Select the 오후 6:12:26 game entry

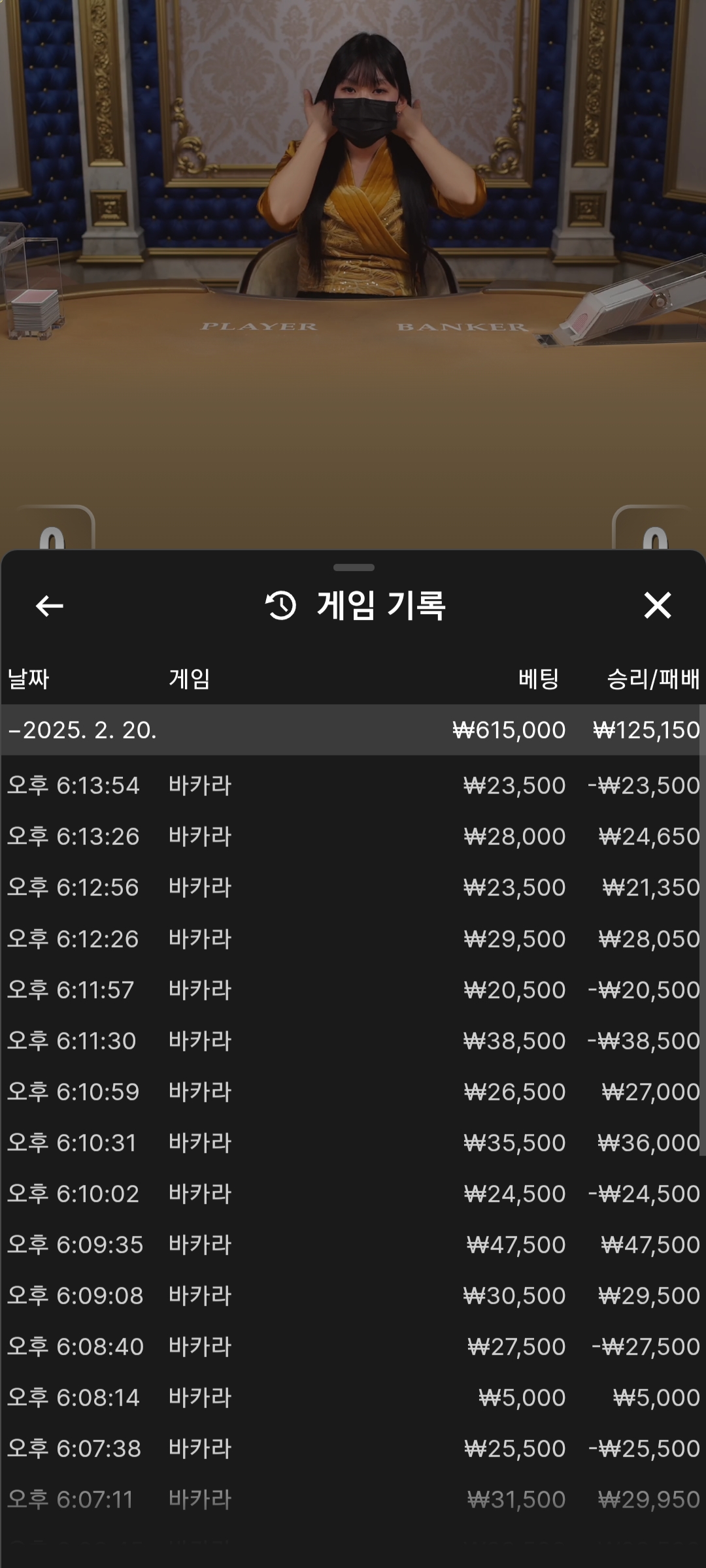[353, 939]
